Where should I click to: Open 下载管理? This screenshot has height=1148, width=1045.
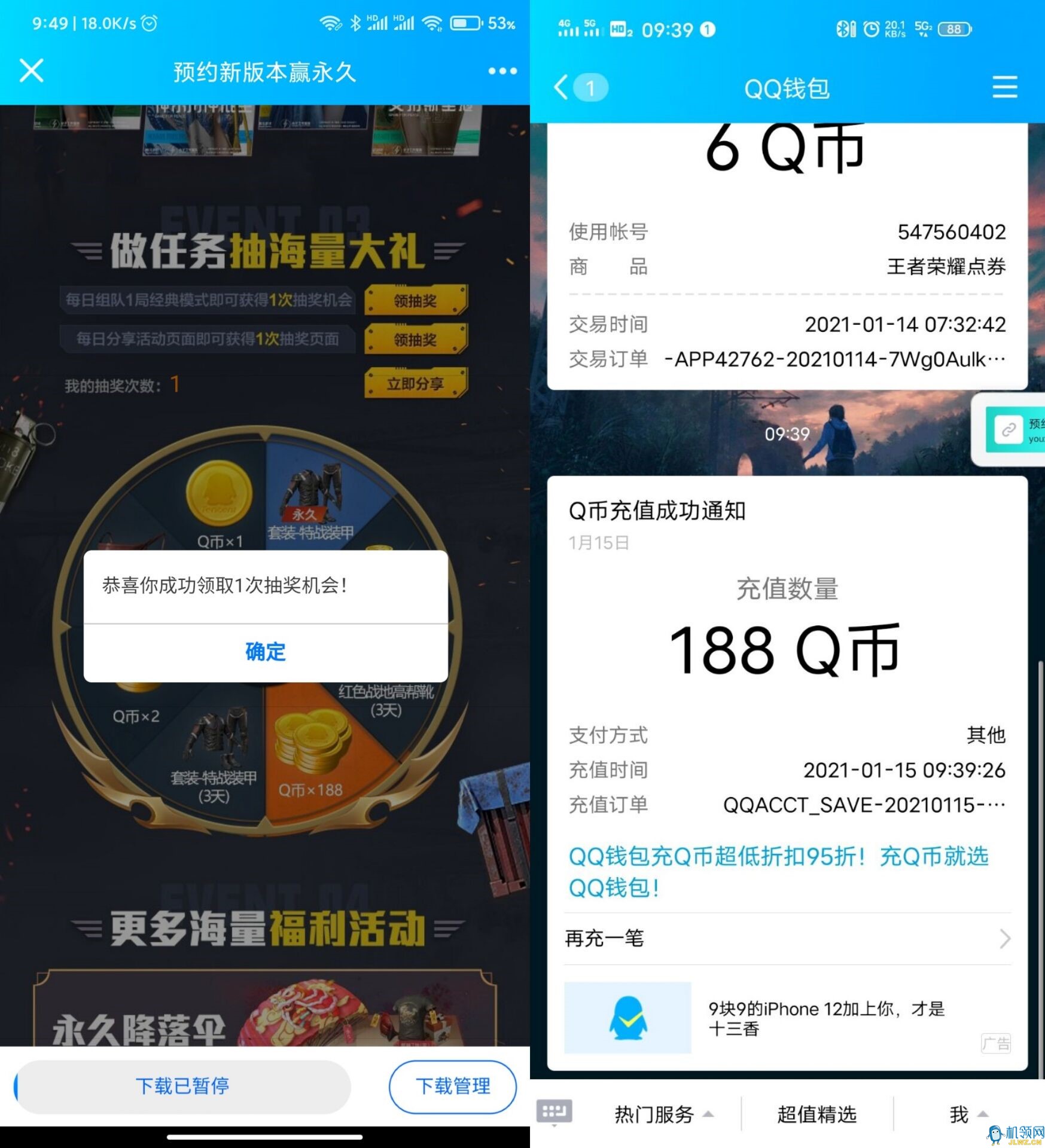click(453, 1085)
